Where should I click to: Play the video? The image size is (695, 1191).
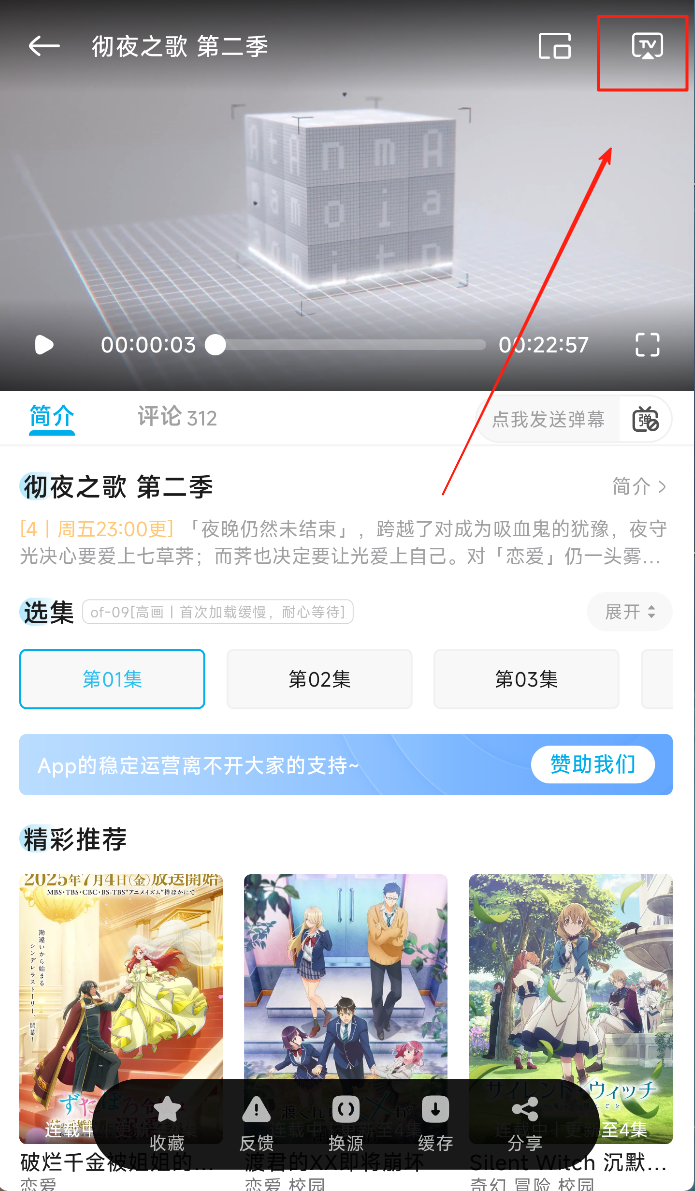click(44, 345)
